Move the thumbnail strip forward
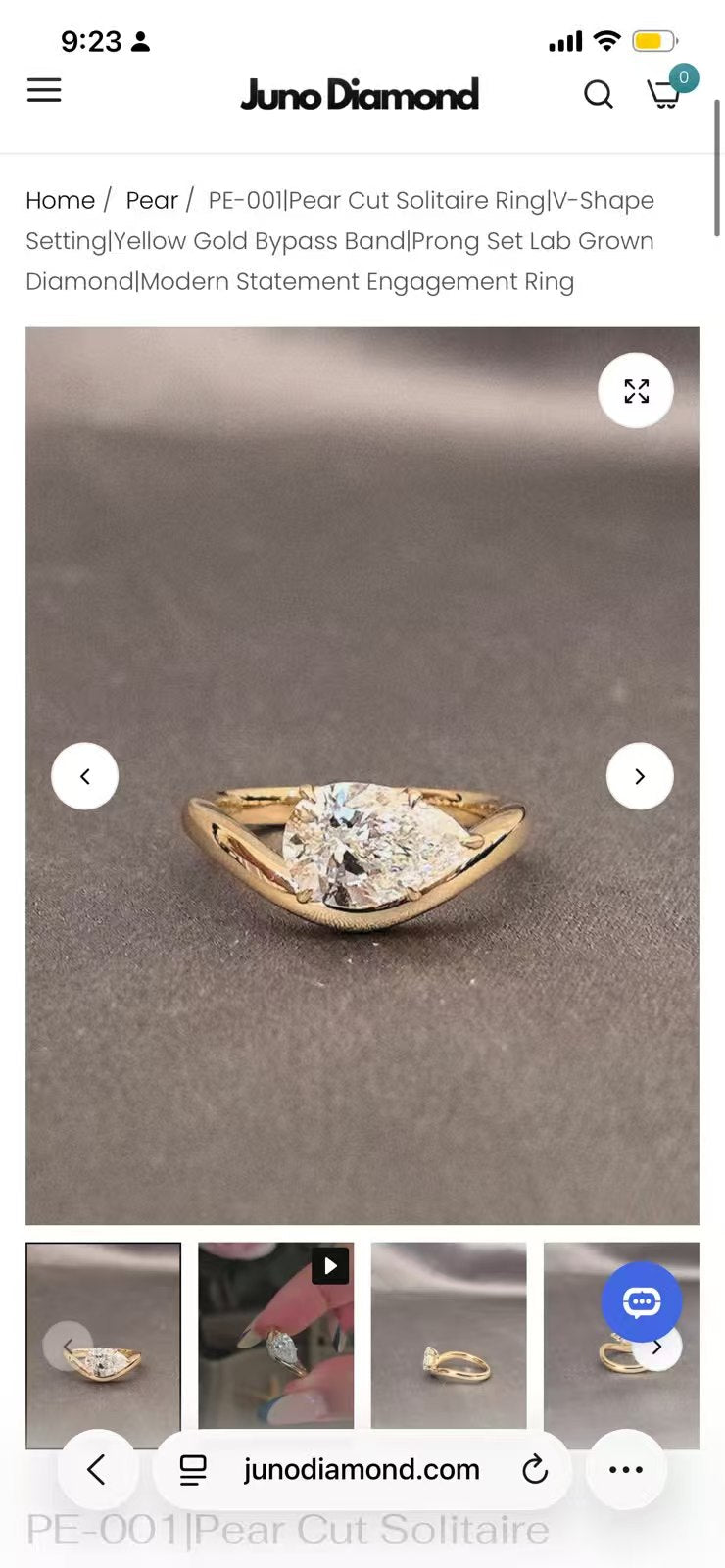This screenshot has width=725, height=1568. pos(658,1347)
